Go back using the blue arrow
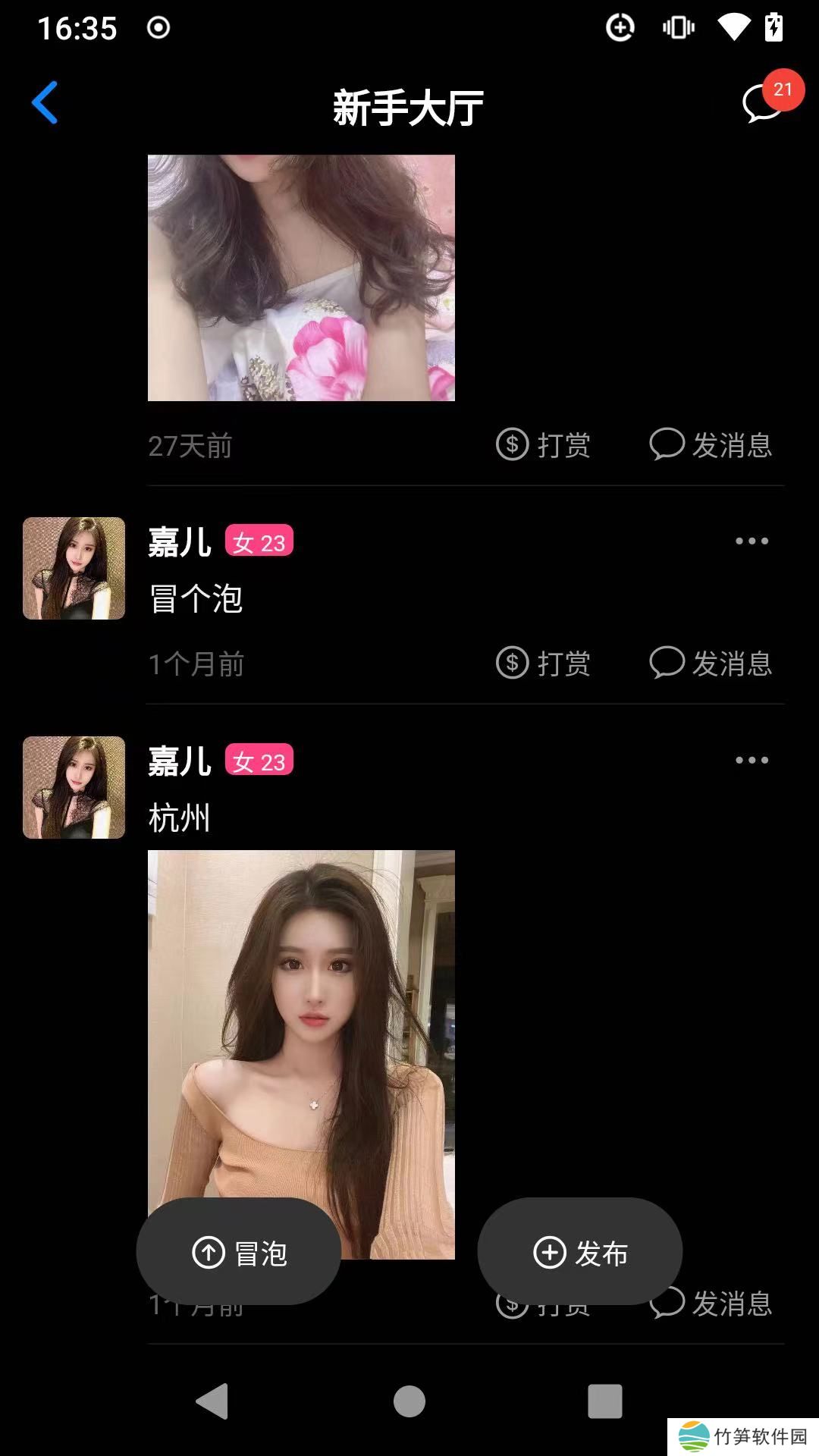Viewport: 819px width, 1456px height. (45, 102)
